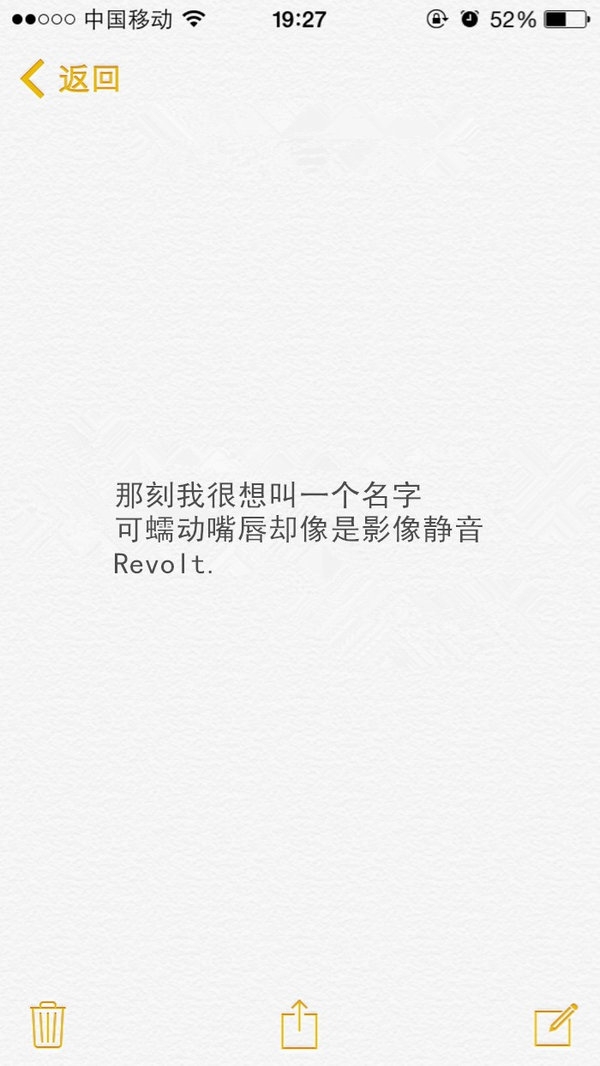Go back with the 返回 button
Viewport: 600px width, 1066px height.
[x=70, y=79]
